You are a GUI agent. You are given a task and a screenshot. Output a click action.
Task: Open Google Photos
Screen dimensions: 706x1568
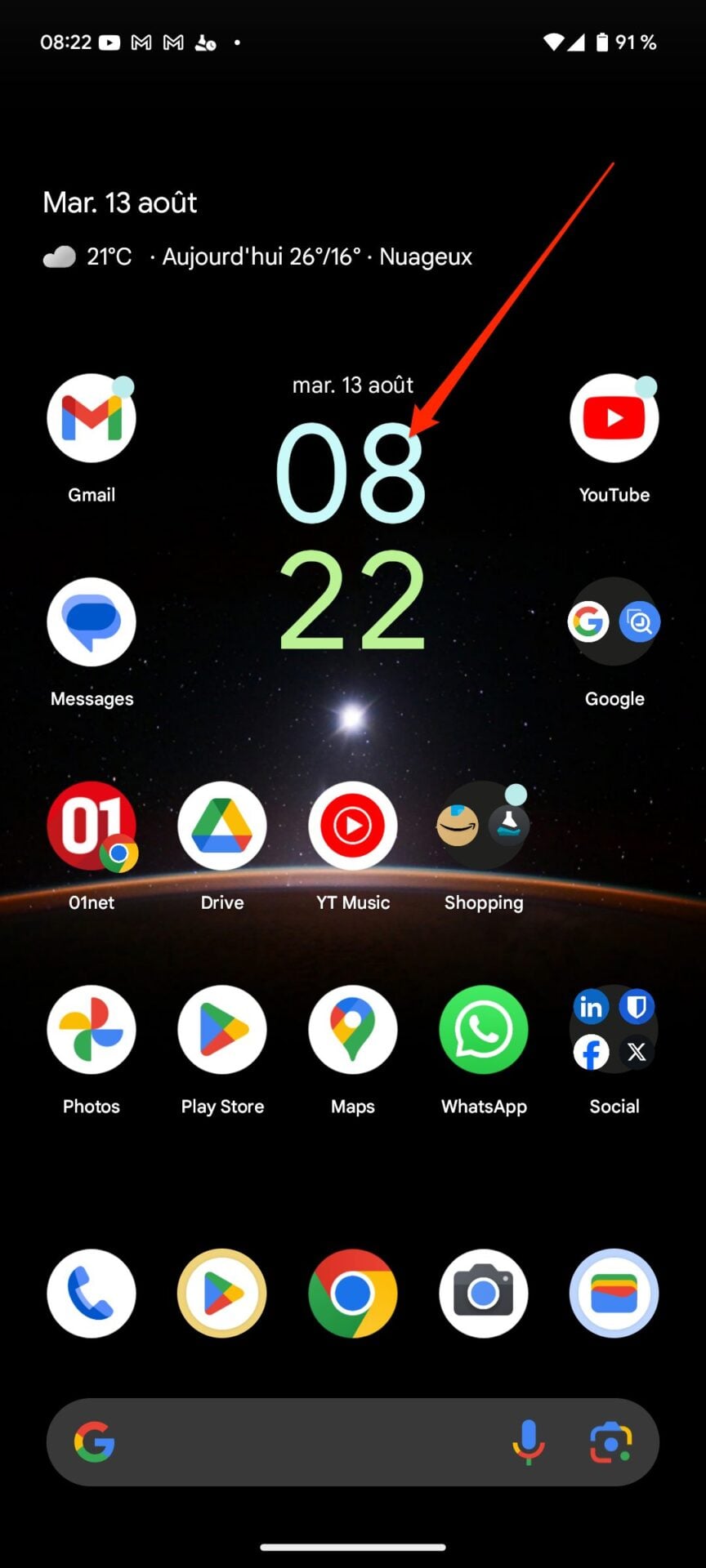(92, 1031)
